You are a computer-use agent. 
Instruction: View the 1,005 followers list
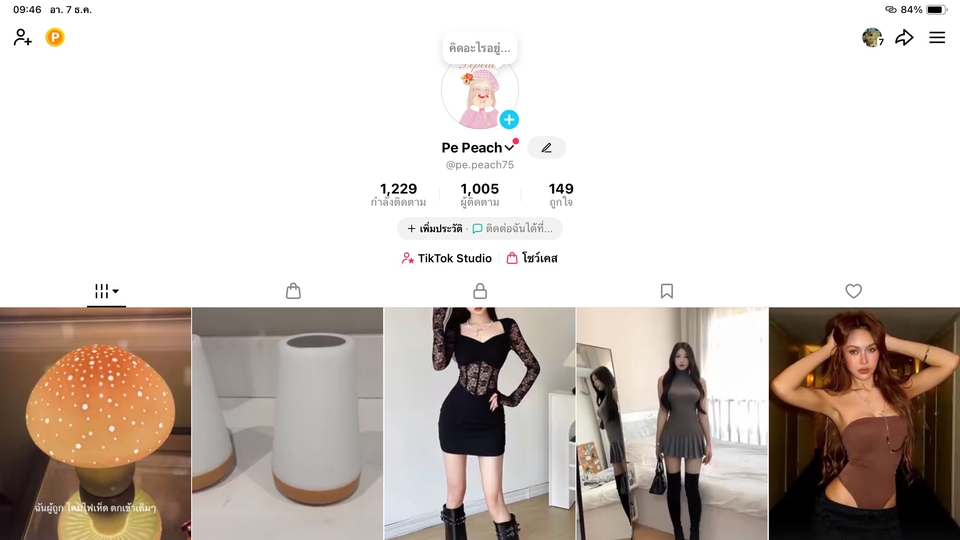coord(480,194)
